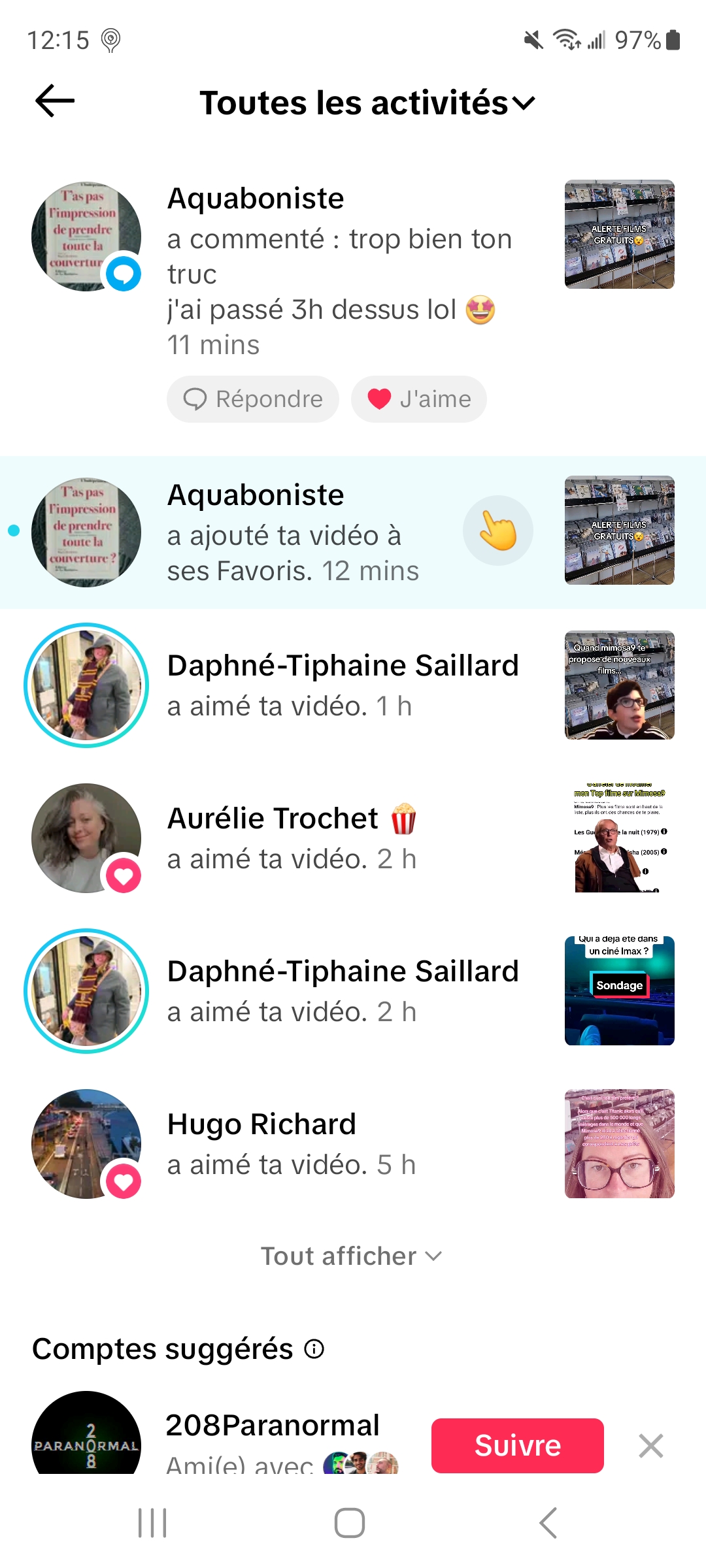Open the ciné Imax Sondage video thumbnail
The width and height of the screenshot is (706, 1568).
(619, 990)
